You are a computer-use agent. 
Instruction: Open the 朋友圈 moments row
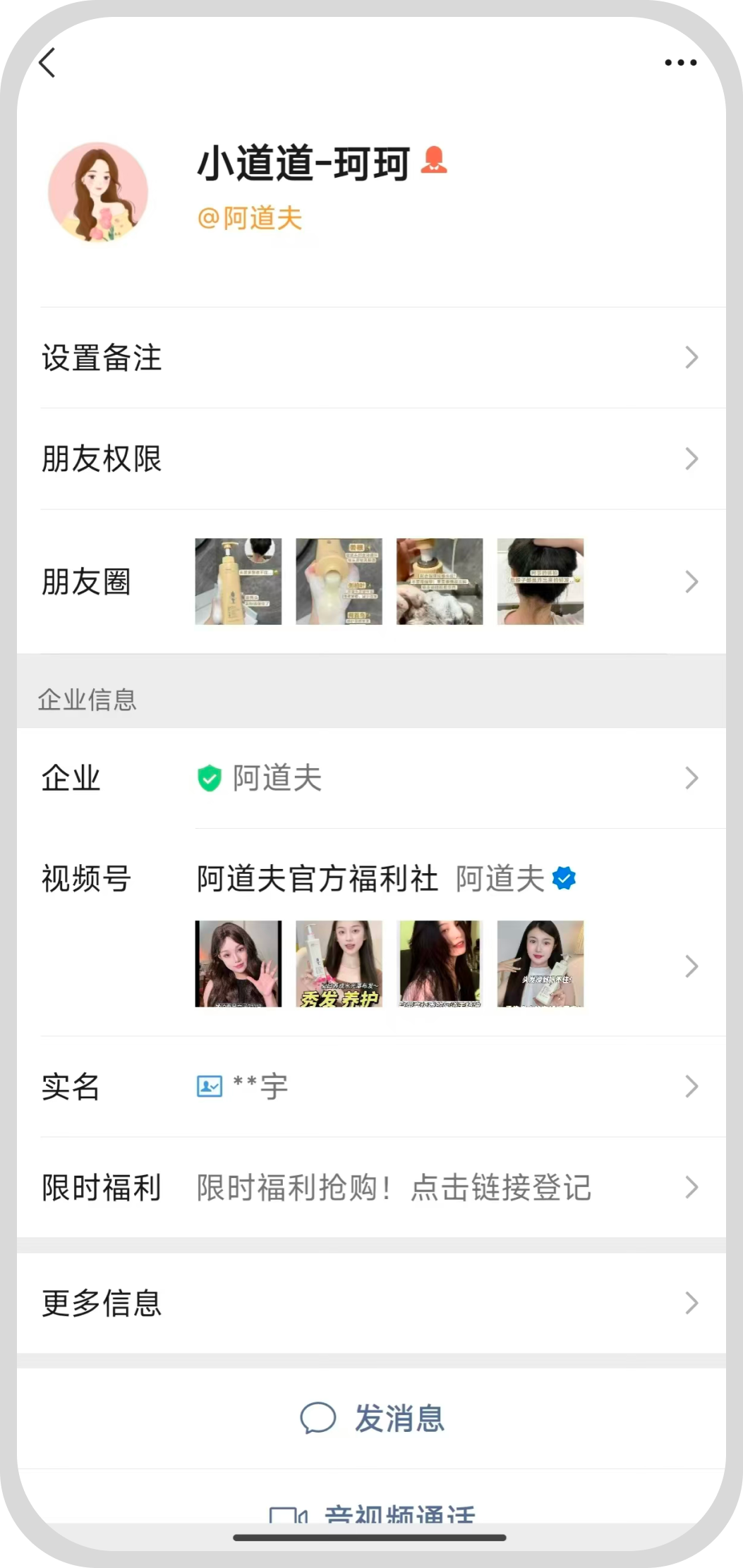tap(371, 582)
